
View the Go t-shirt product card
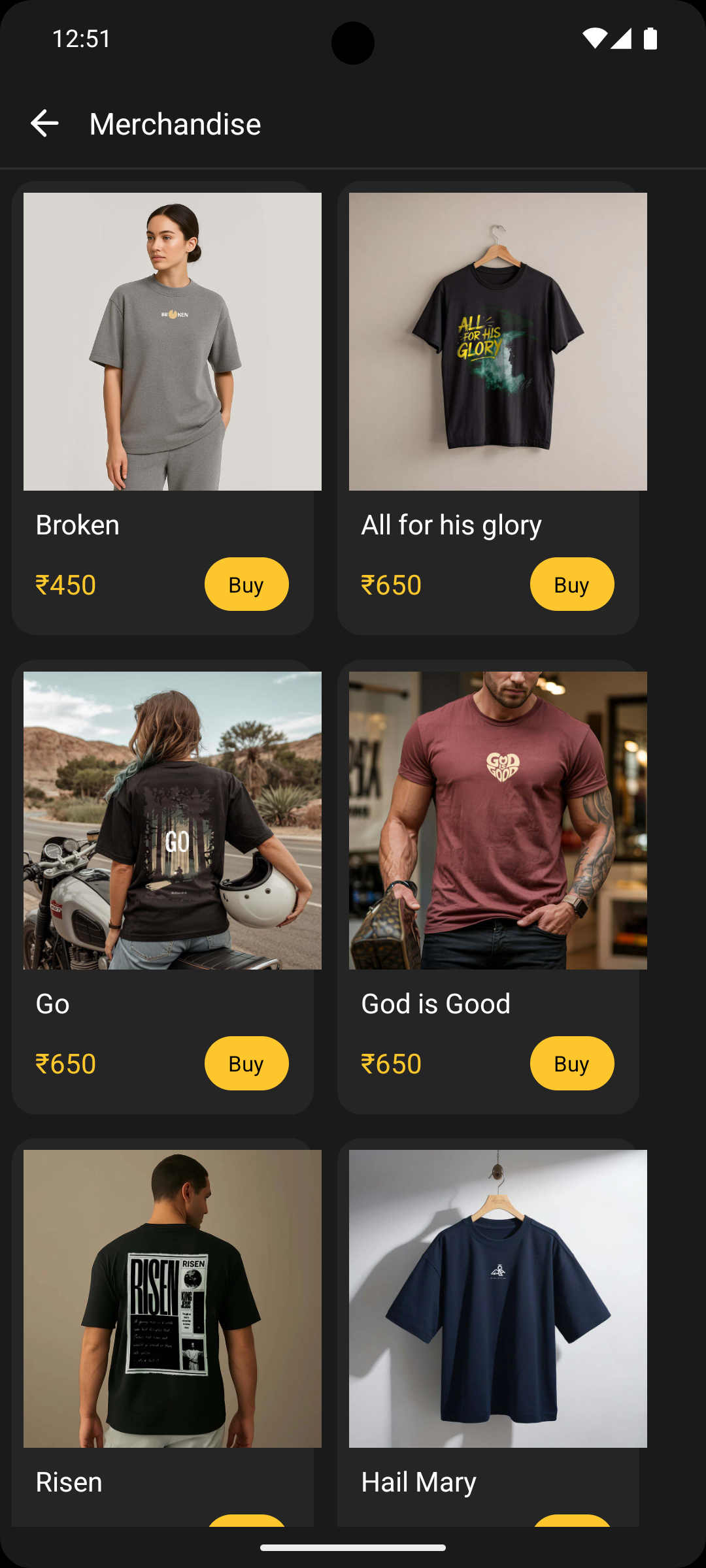163,887
